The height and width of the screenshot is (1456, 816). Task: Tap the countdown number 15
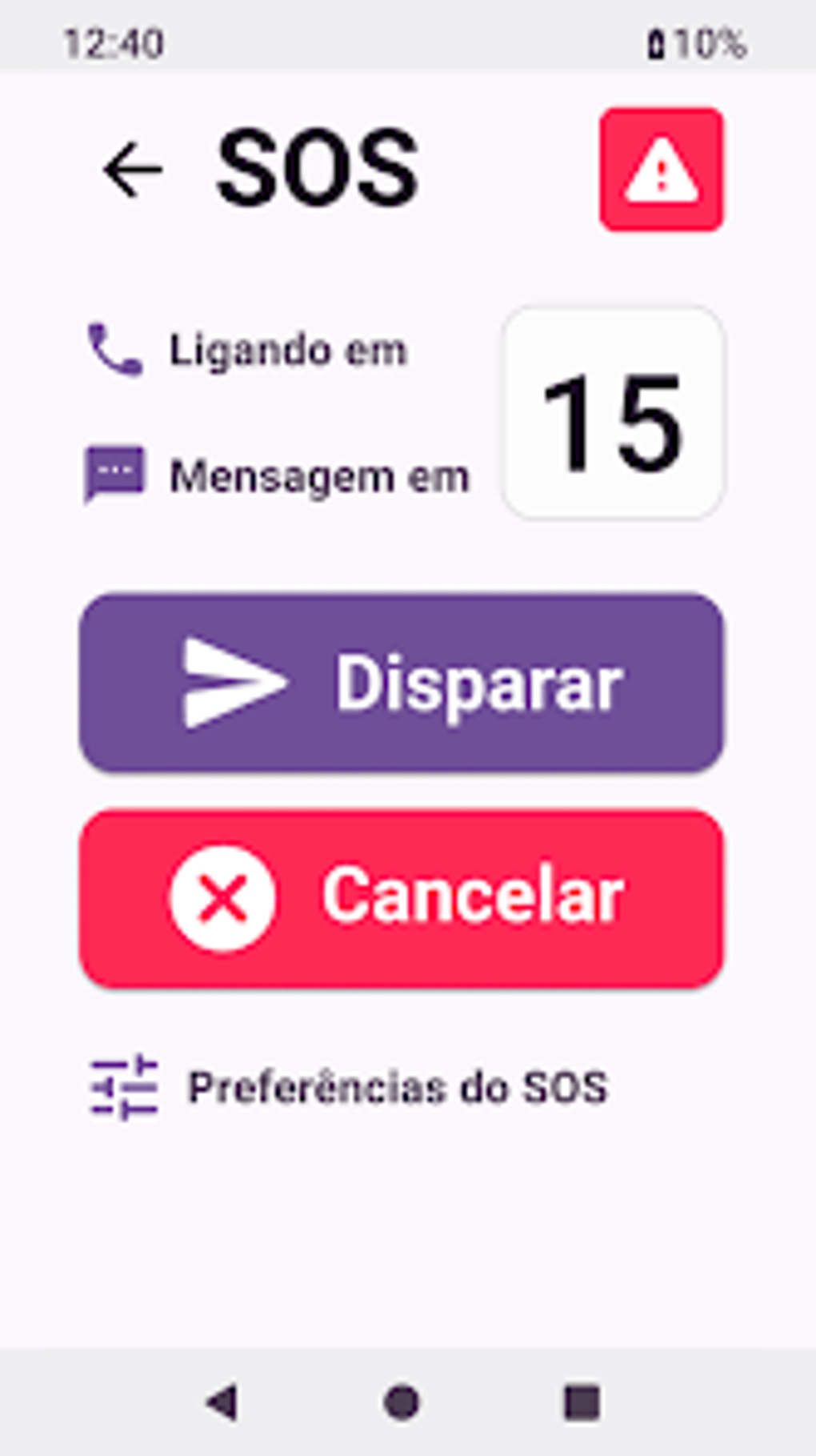614,410
